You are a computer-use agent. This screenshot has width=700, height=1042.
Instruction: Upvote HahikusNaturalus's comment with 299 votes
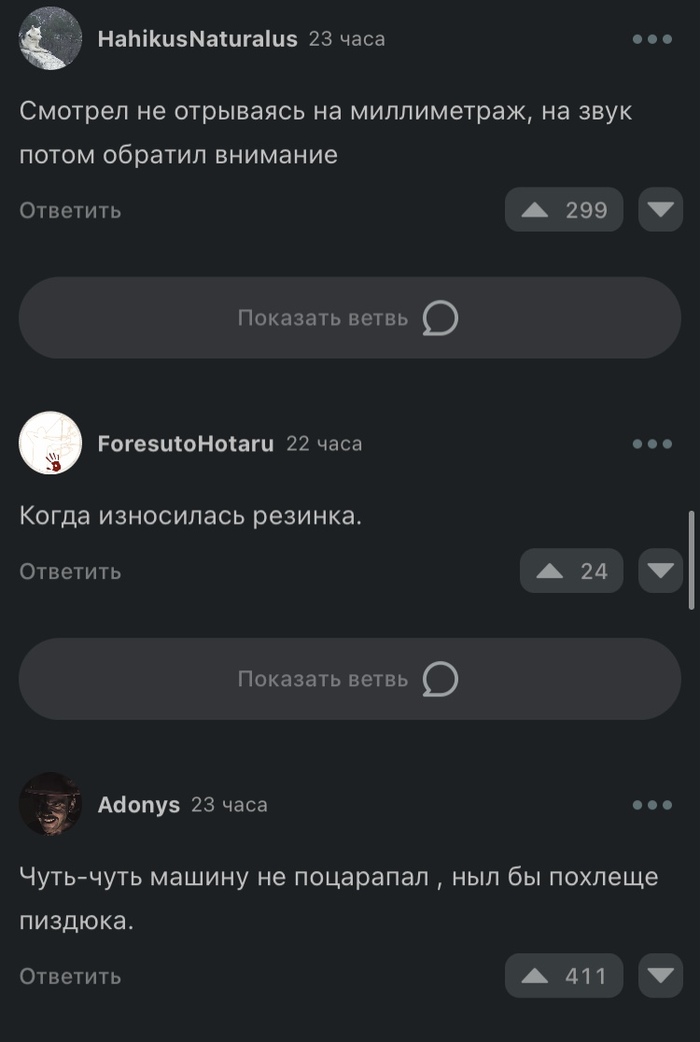point(564,210)
